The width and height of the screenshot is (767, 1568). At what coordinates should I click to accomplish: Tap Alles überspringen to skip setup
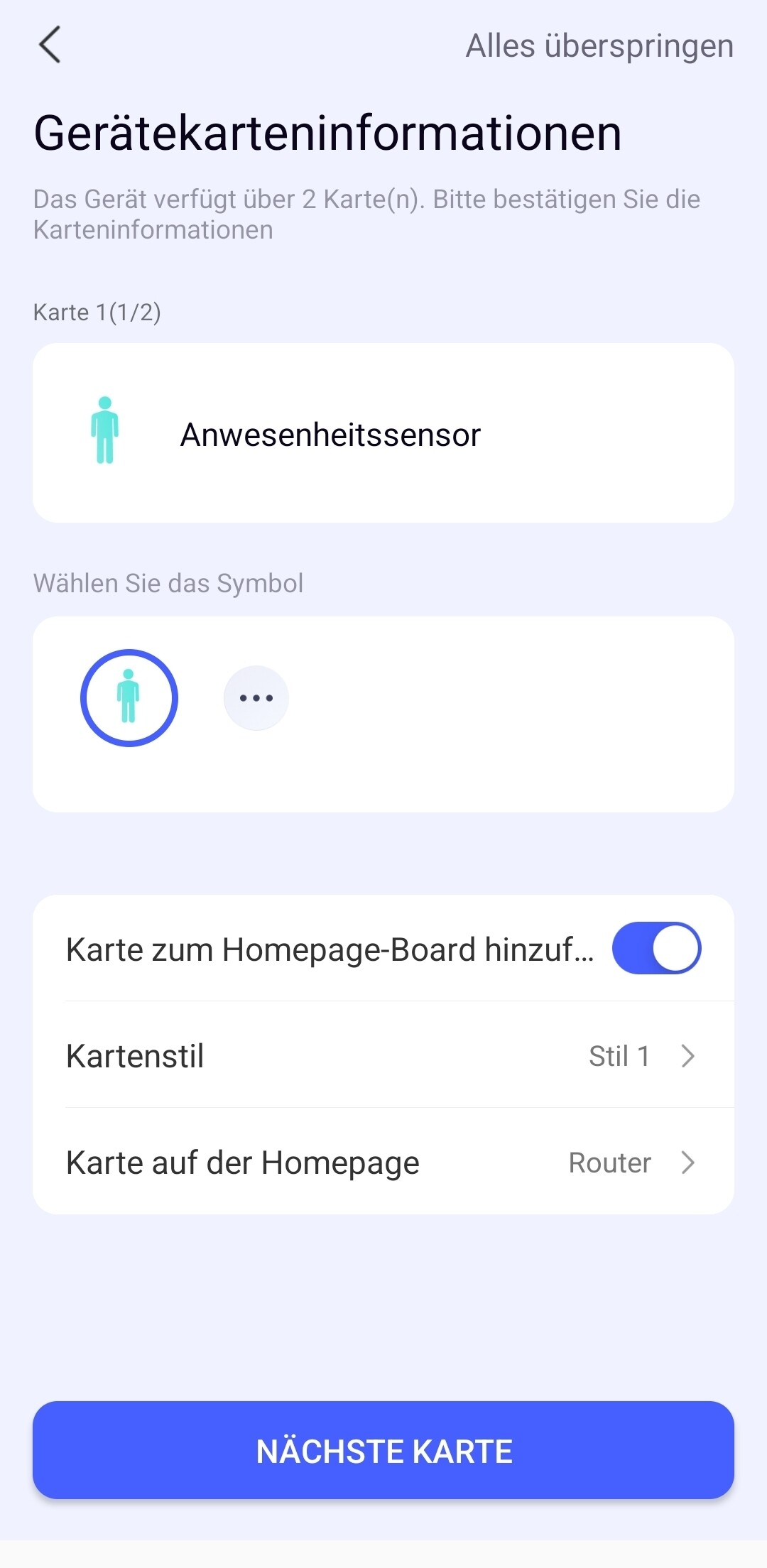click(x=599, y=46)
